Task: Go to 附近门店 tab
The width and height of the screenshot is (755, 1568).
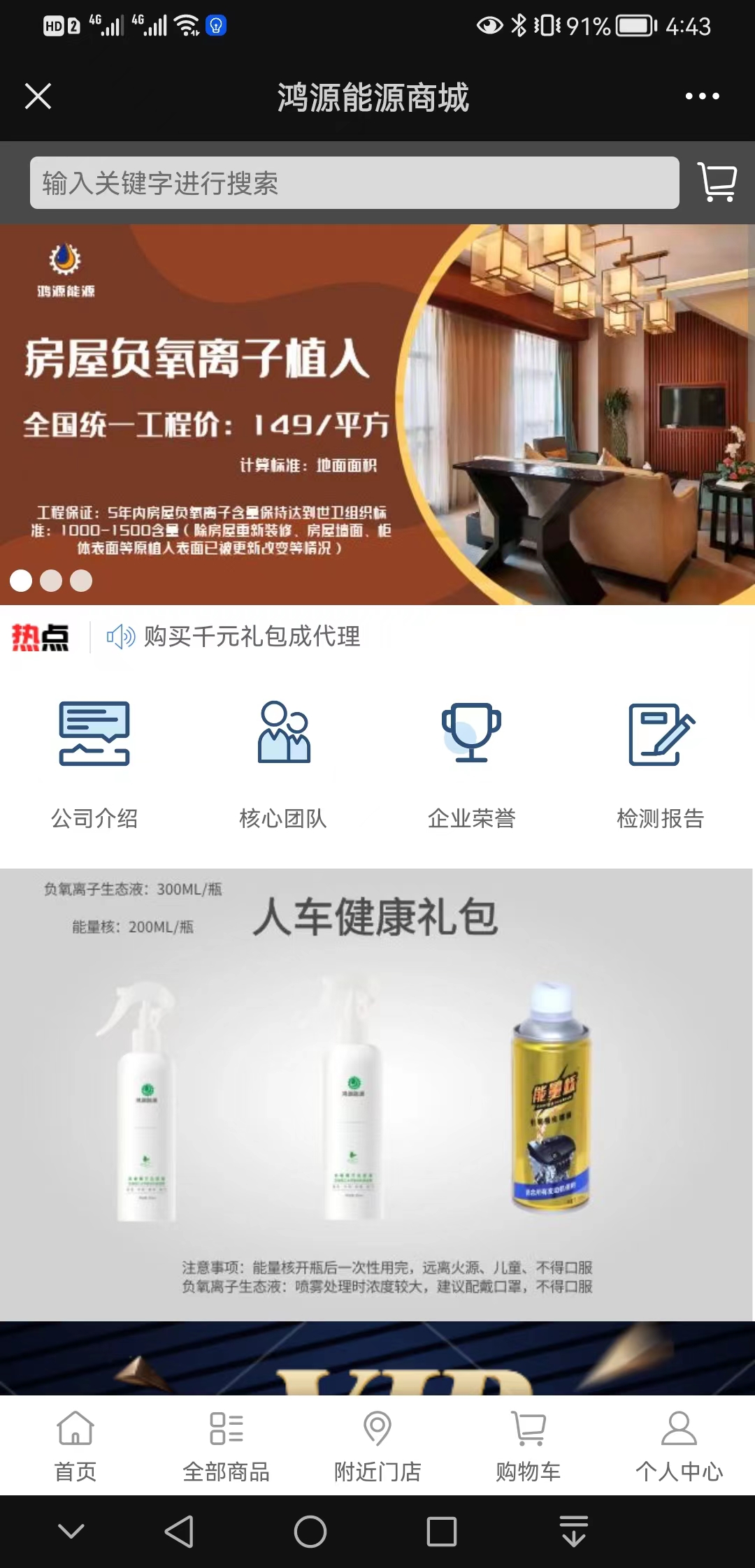Action: pos(377,1445)
